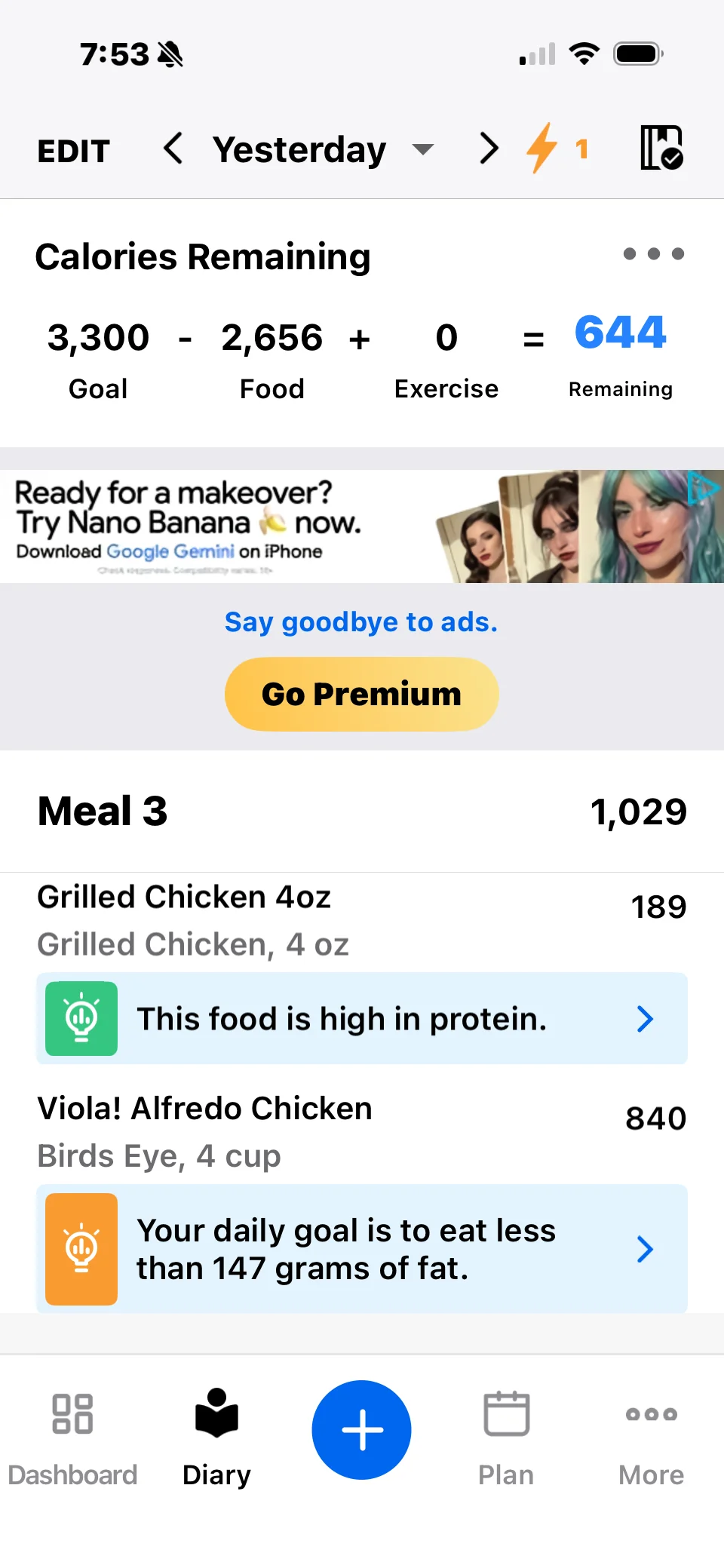Open the high in protein insight

point(362,1019)
